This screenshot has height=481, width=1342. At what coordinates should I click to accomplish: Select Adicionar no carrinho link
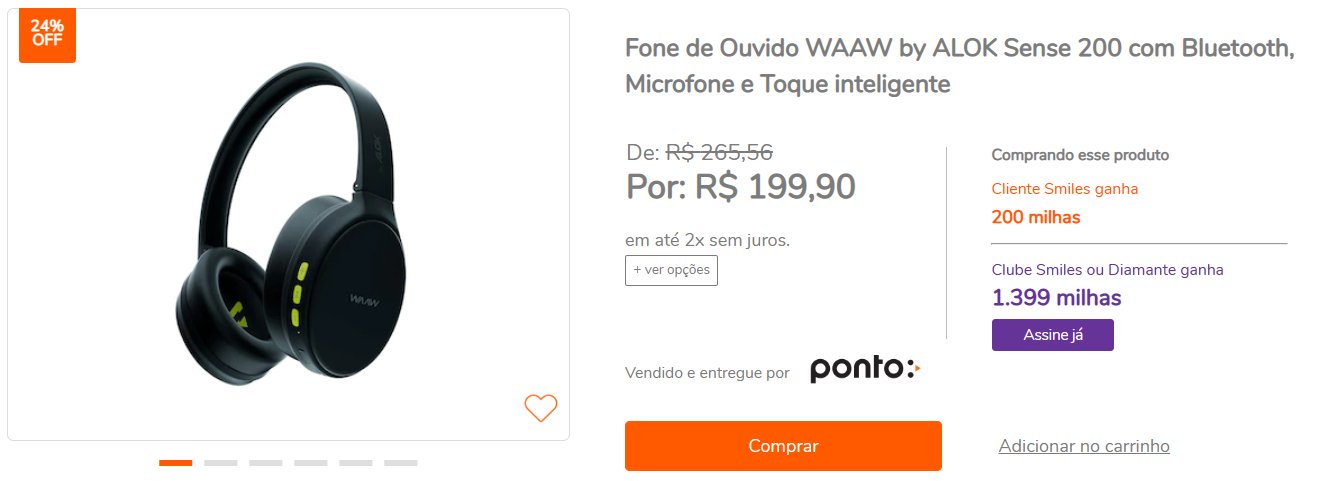[x=1083, y=446]
